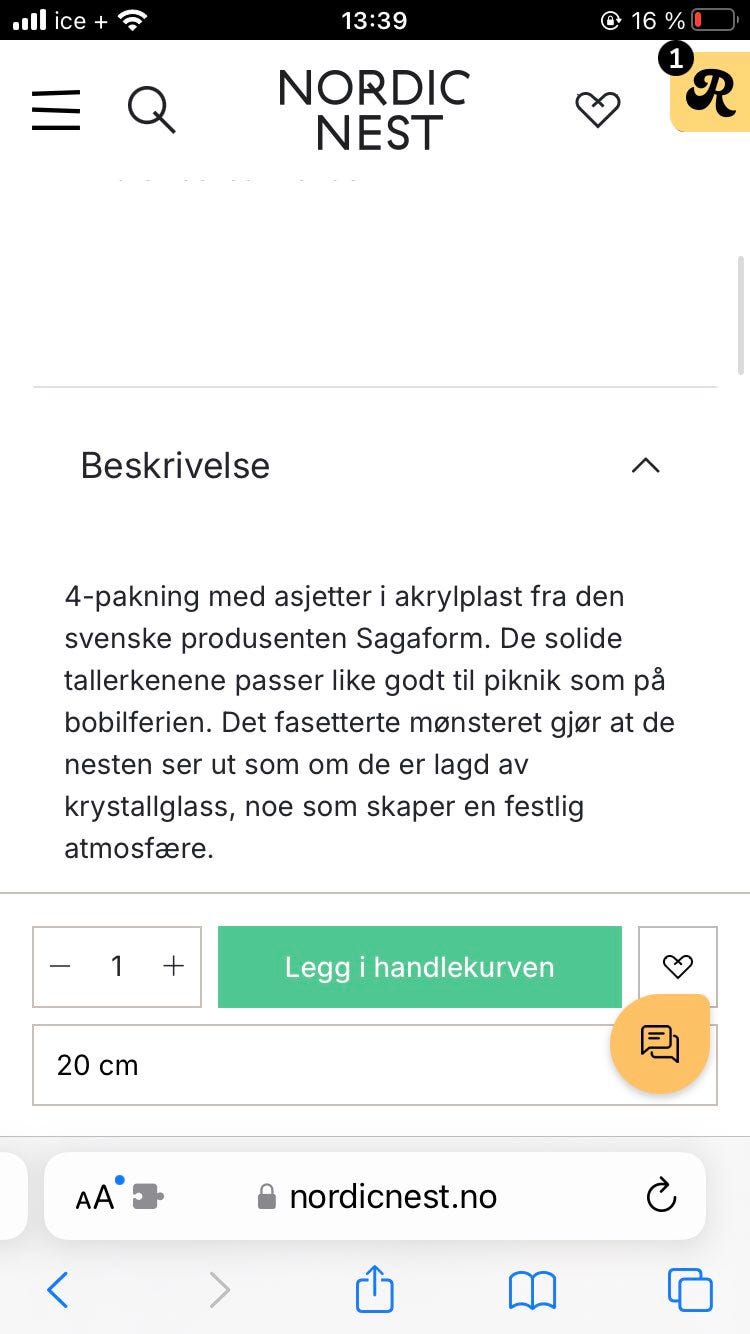Image resolution: width=750 pixels, height=1334 pixels.
Task: Tap the Nordic Nest logo
Action: (x=373, y=108)
